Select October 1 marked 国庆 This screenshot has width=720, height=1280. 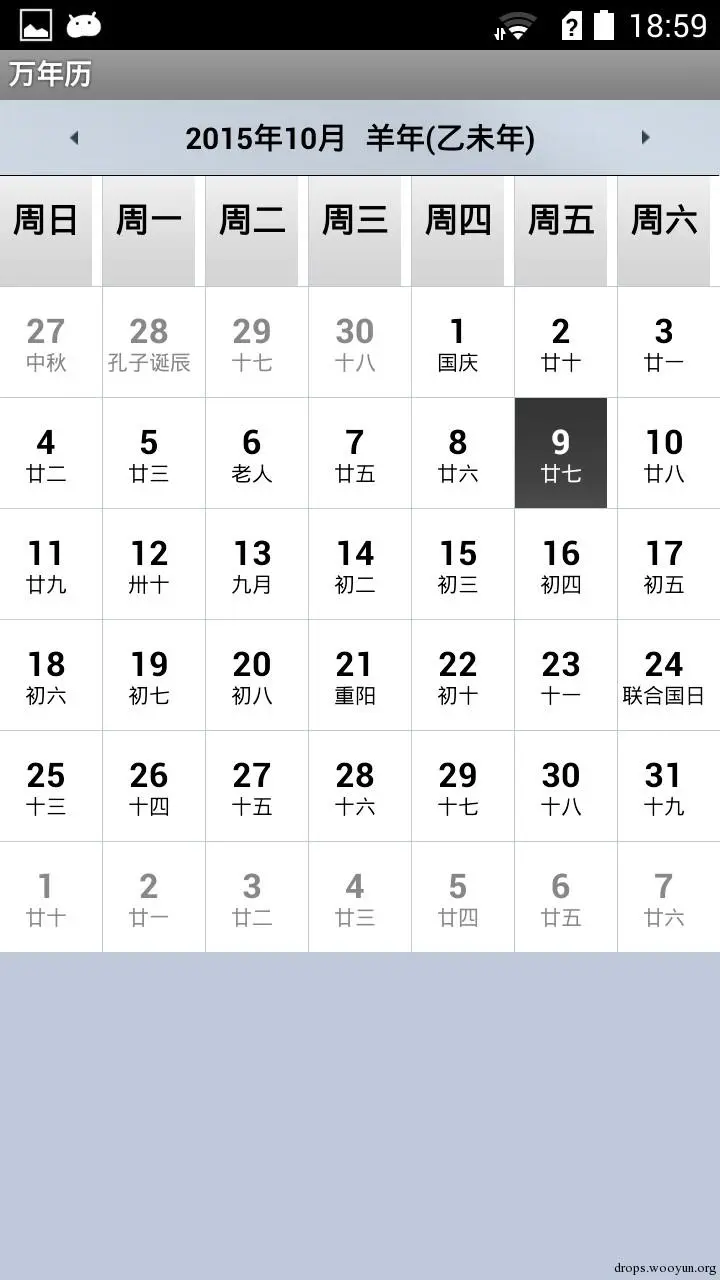coord(458,343)
